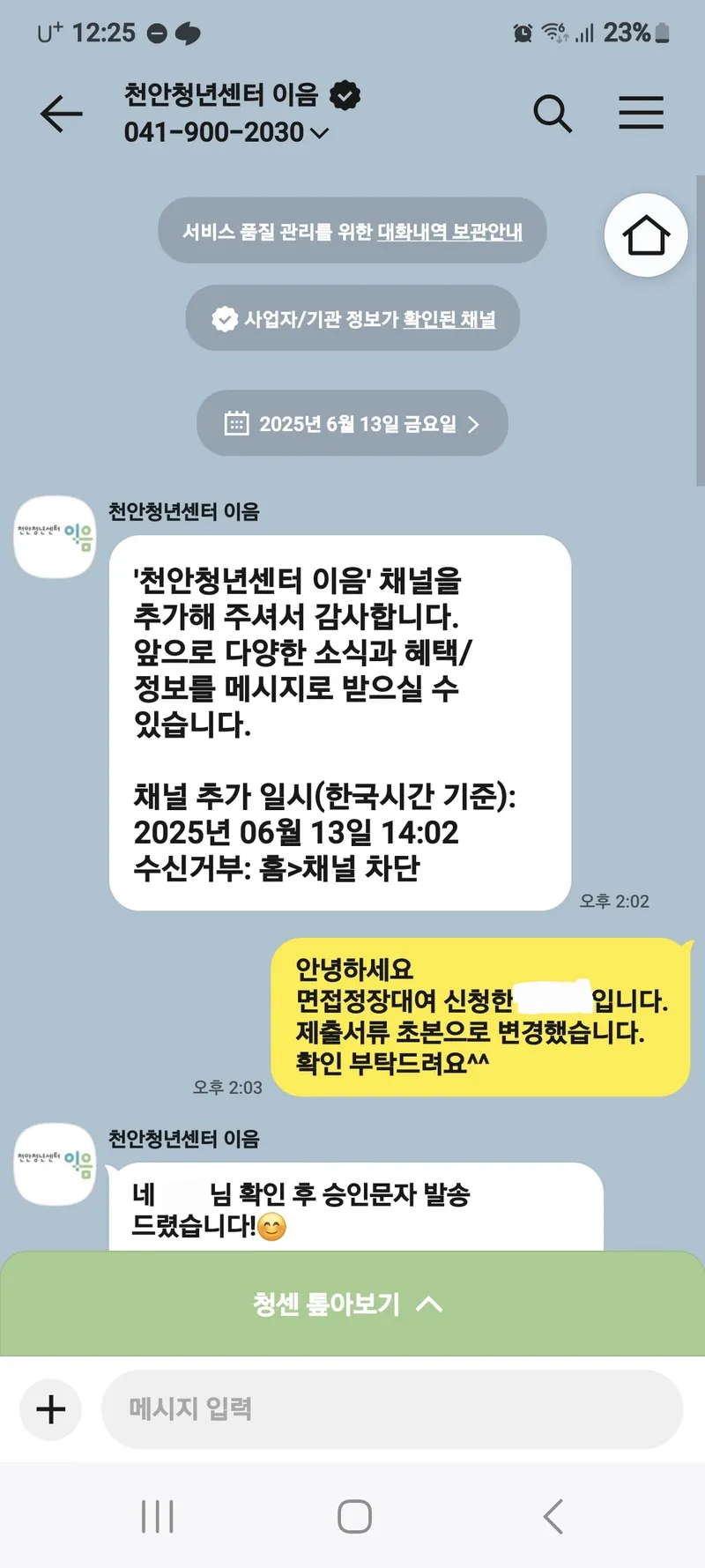Go back with the top-left arrow

click(62, 114)
